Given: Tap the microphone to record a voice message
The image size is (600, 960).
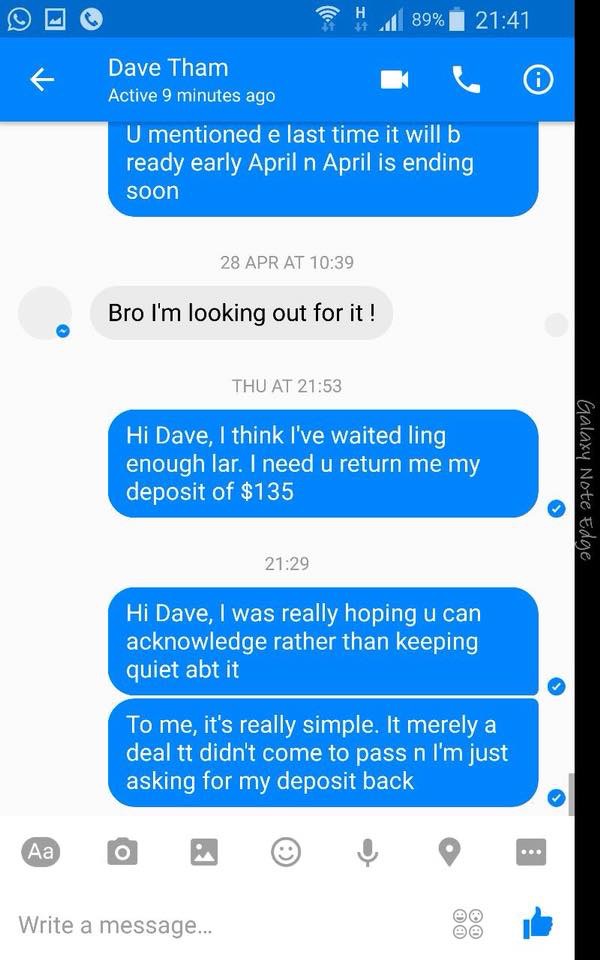Looking at the screenshot, I should pos(368,852).
